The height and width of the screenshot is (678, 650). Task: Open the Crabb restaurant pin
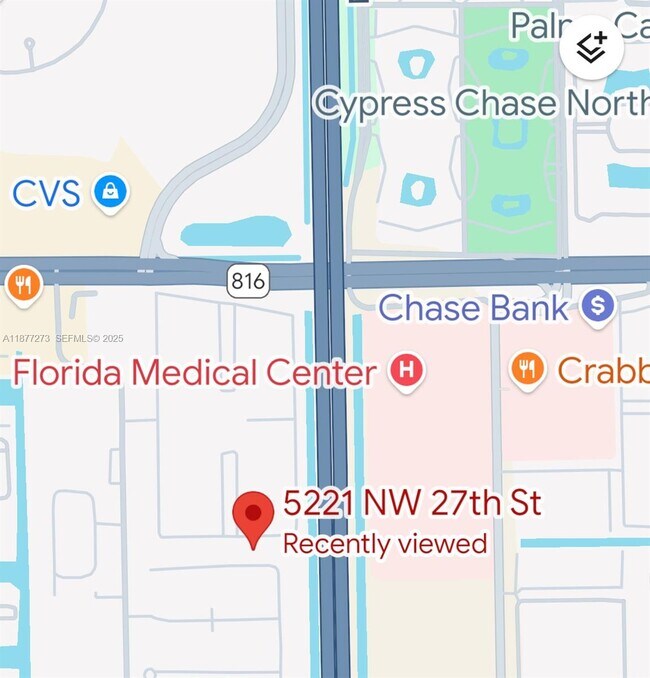click(x=527, y=371)
